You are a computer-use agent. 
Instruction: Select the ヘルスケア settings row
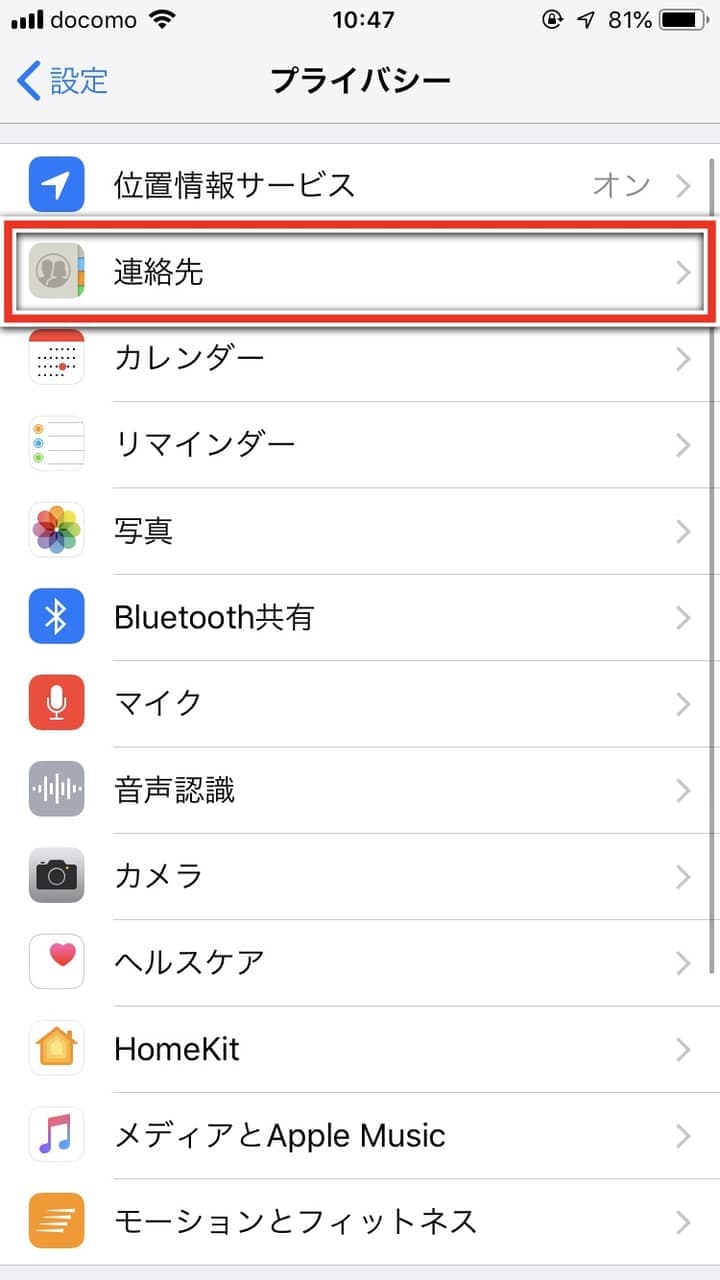pos(360,961)
